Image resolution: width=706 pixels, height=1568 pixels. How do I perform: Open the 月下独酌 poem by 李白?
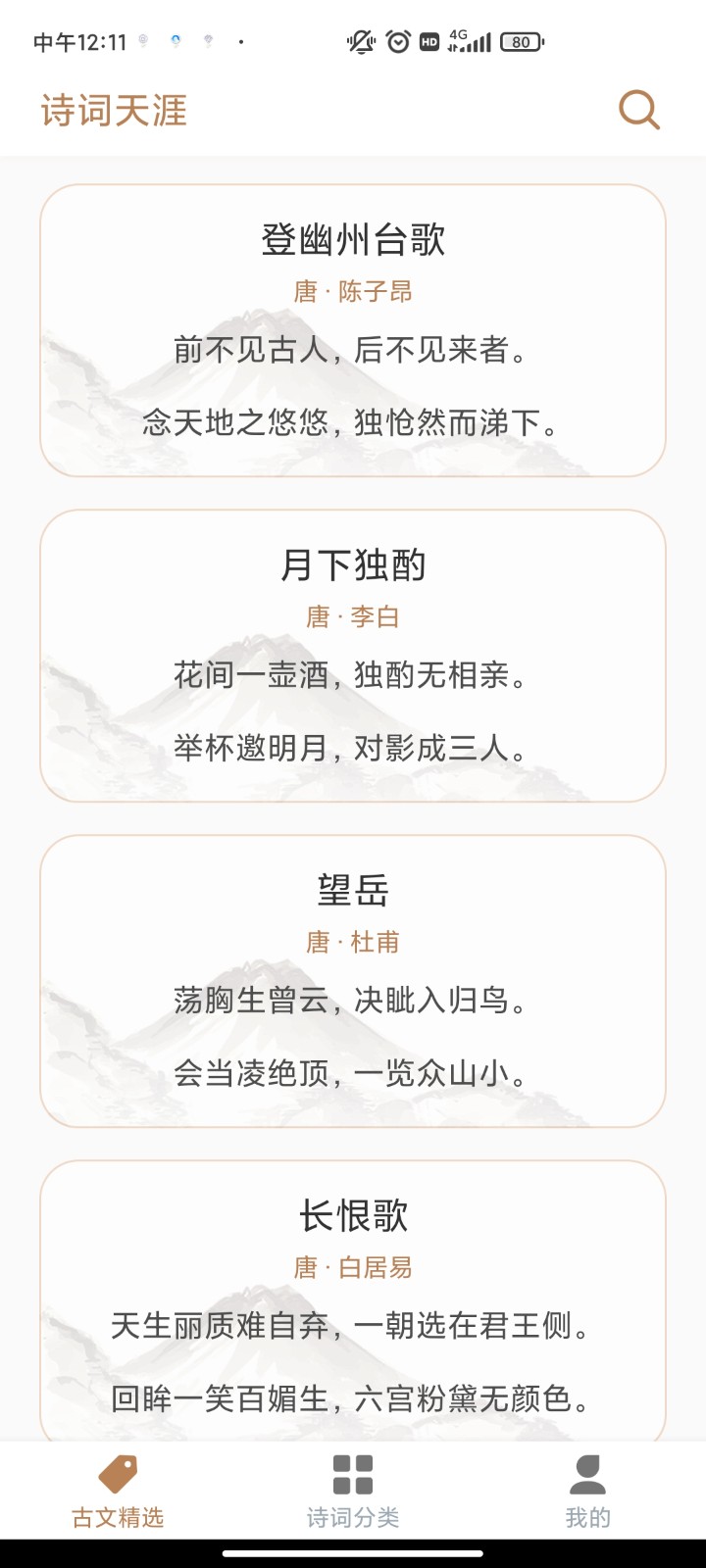(x=353, y=656)
